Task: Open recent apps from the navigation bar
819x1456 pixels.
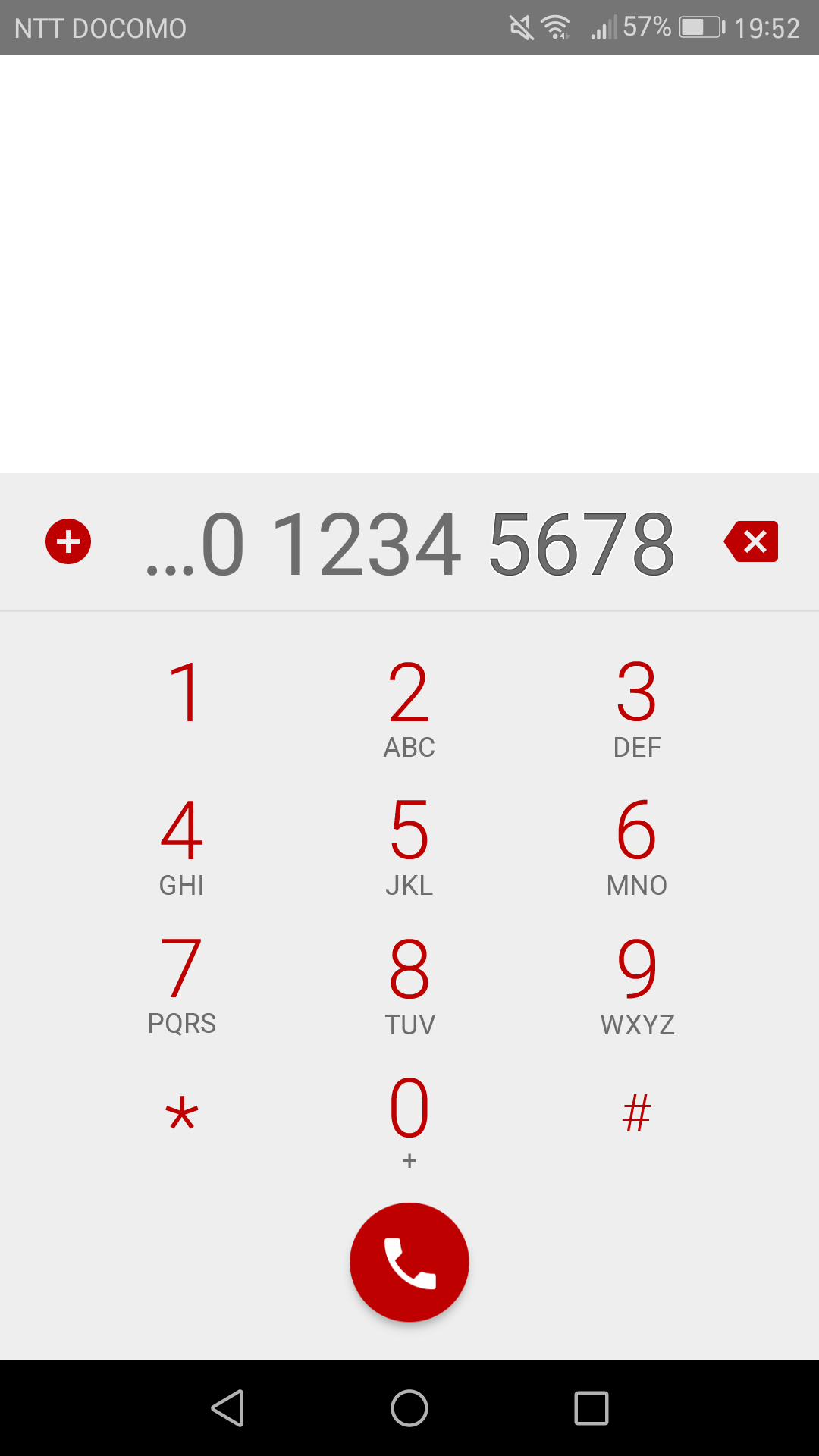Action: coord(591,1408)
